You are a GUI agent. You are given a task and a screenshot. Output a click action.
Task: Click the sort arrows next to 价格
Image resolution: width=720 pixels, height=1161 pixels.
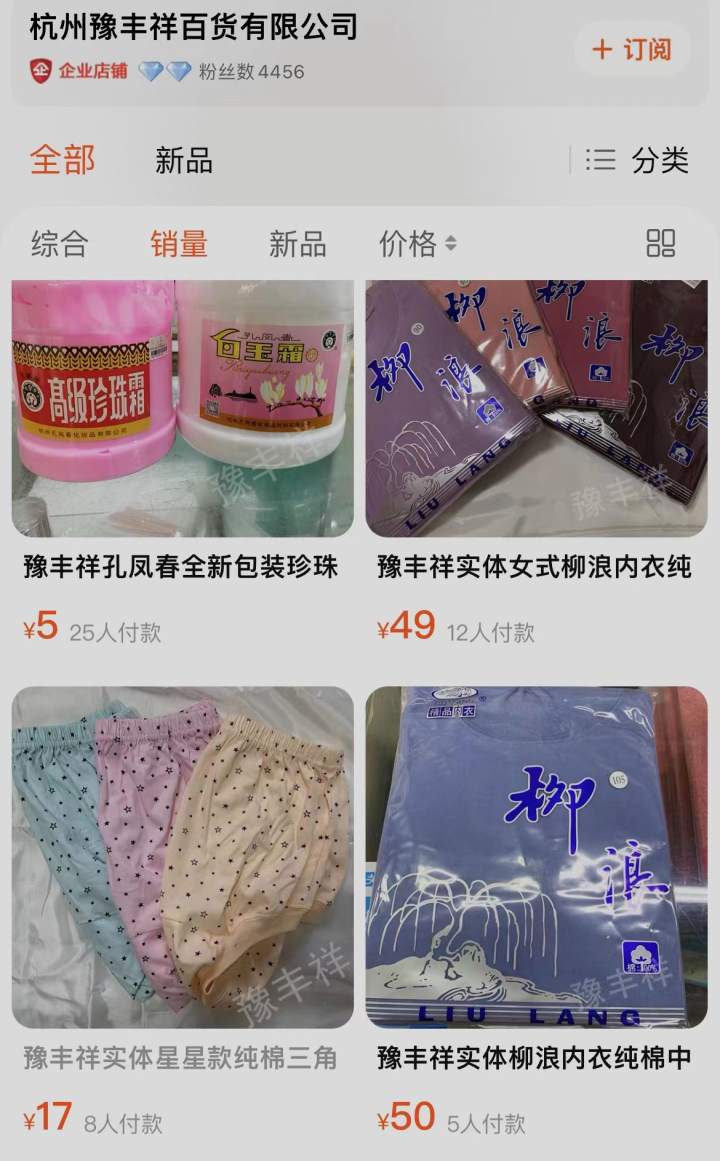453,244
